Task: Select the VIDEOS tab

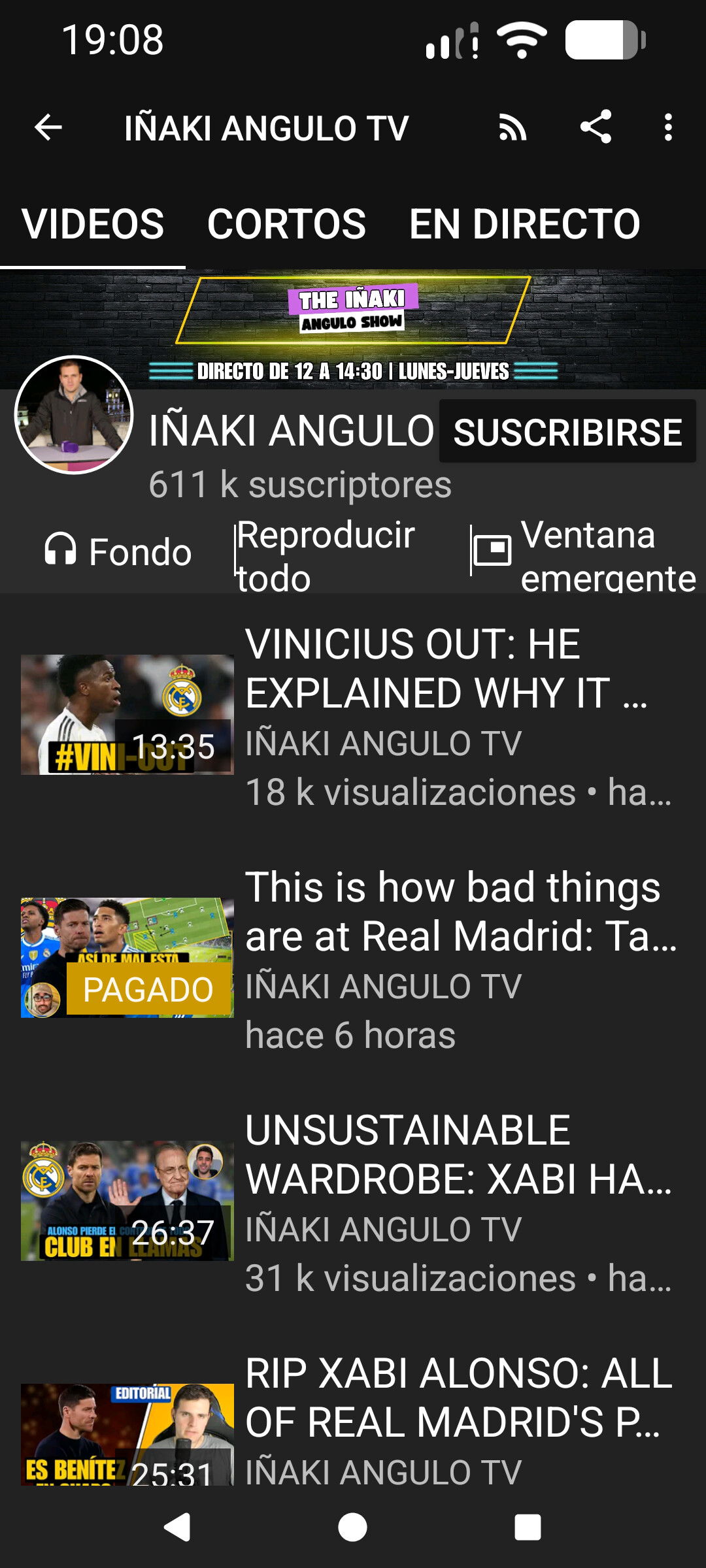Action: 93,224
